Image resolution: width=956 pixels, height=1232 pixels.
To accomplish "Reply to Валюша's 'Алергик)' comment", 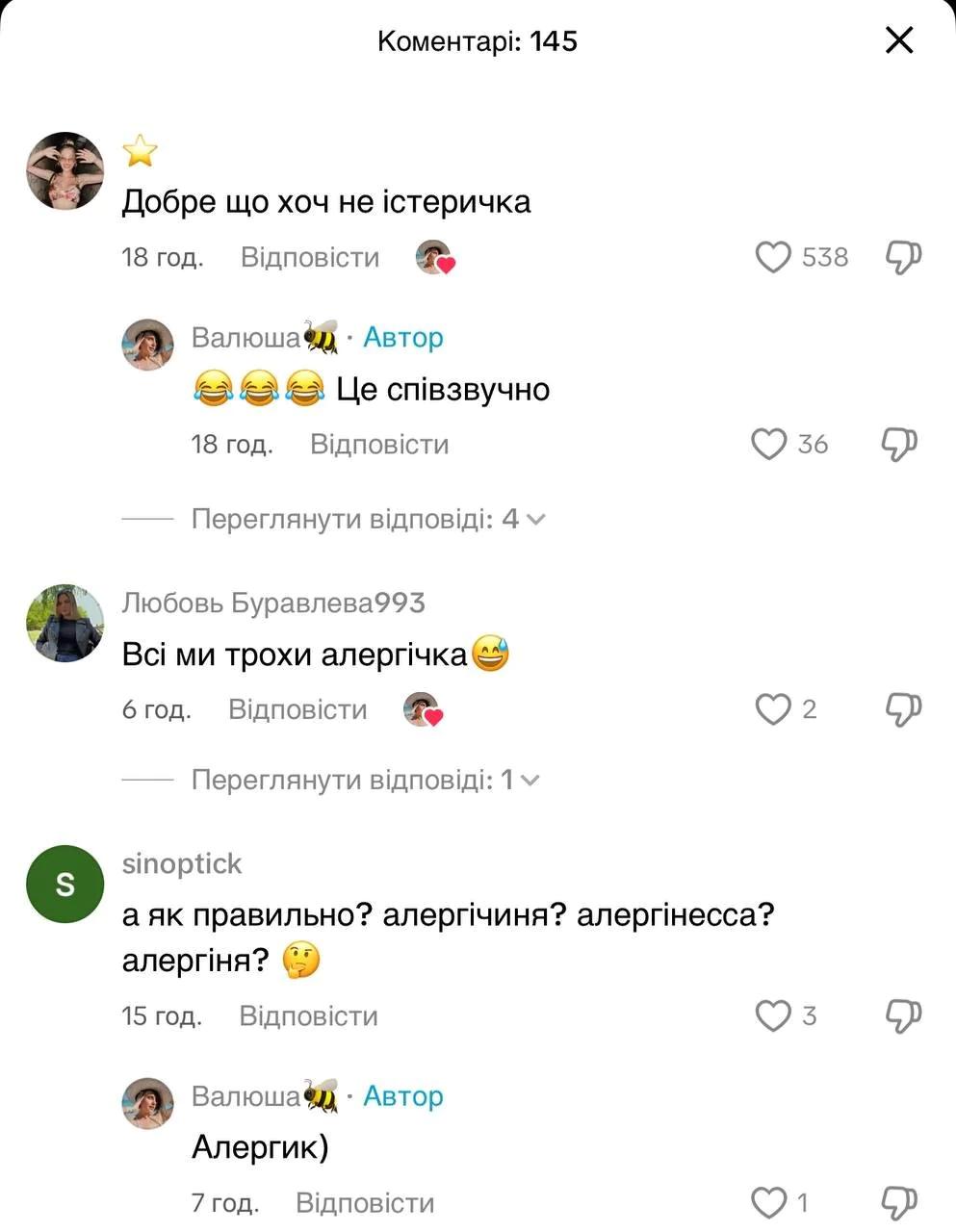I will (x=364, y=1203).
